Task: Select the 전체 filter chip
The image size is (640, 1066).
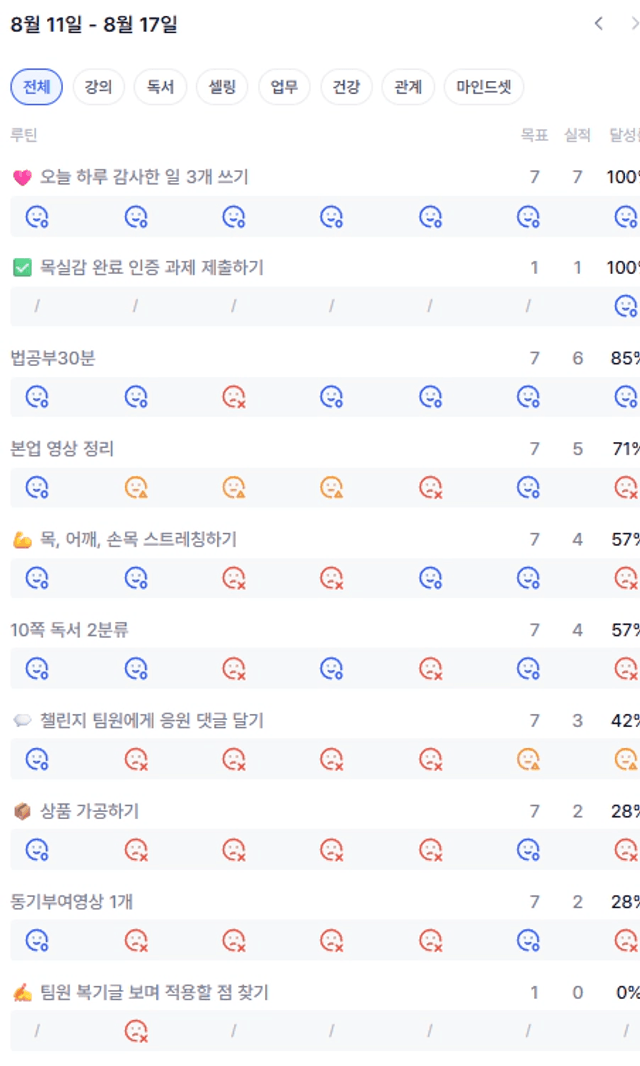Action: tap(37, 87)
